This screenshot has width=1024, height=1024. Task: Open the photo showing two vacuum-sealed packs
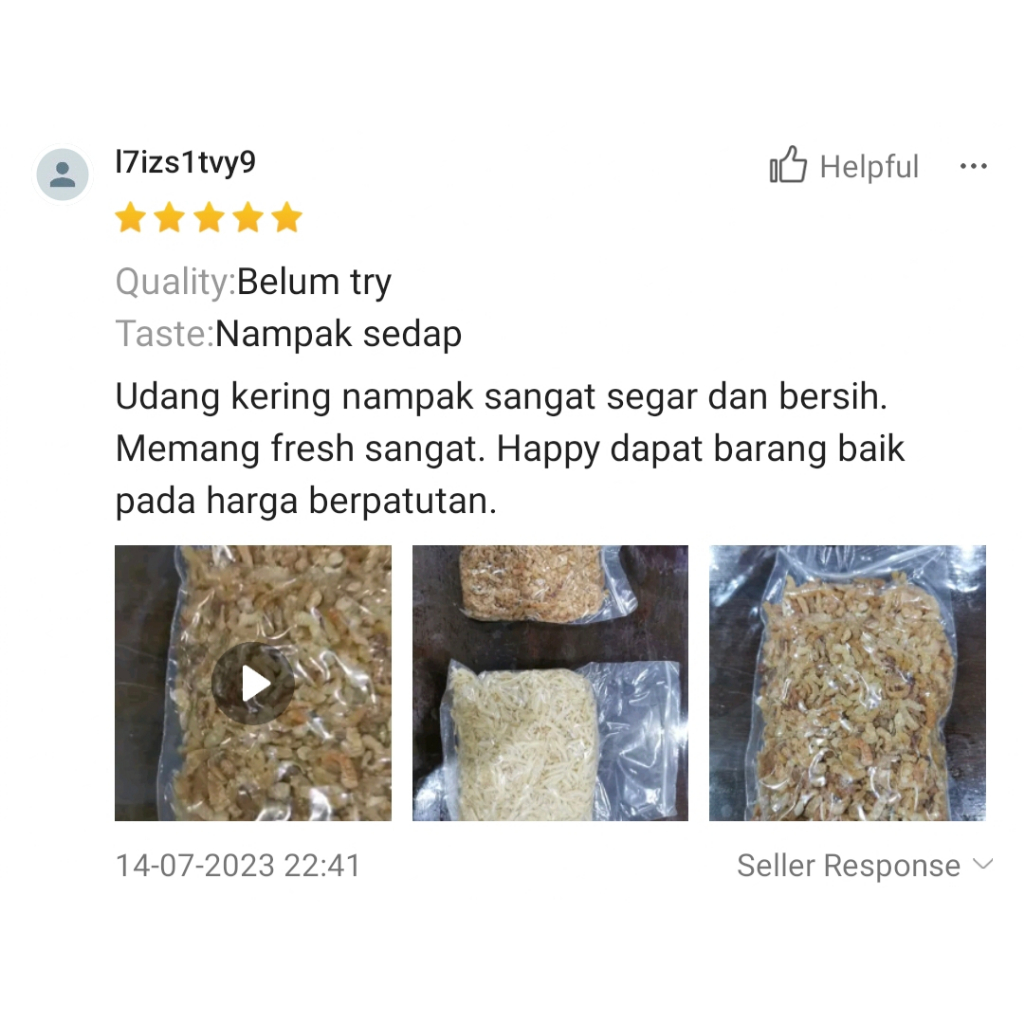[550, 683]
